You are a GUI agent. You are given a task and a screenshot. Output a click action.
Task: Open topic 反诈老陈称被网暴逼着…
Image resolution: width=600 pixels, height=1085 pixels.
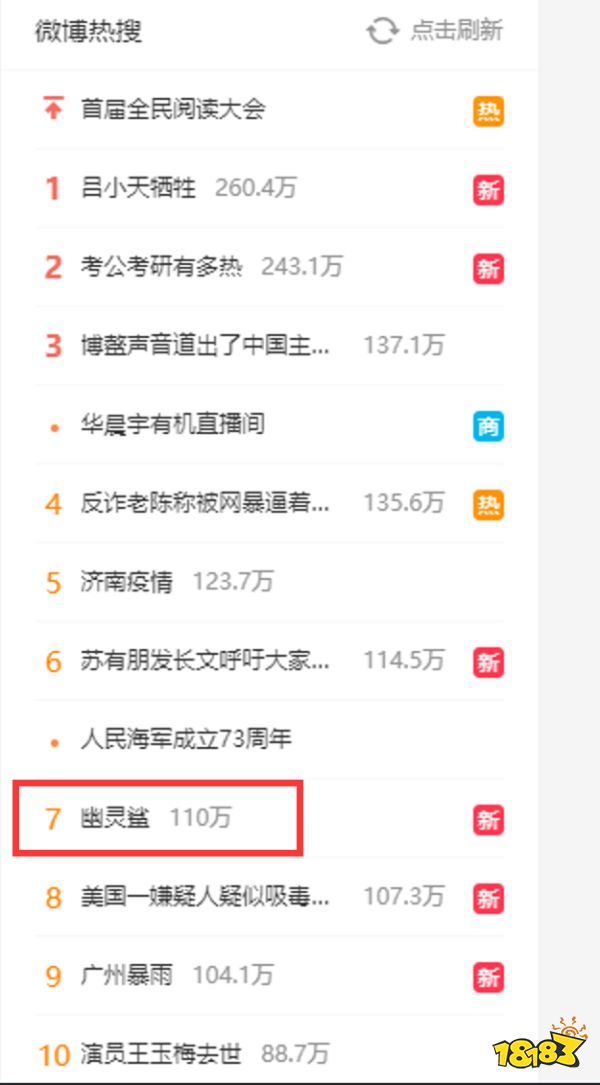(205, 502)
